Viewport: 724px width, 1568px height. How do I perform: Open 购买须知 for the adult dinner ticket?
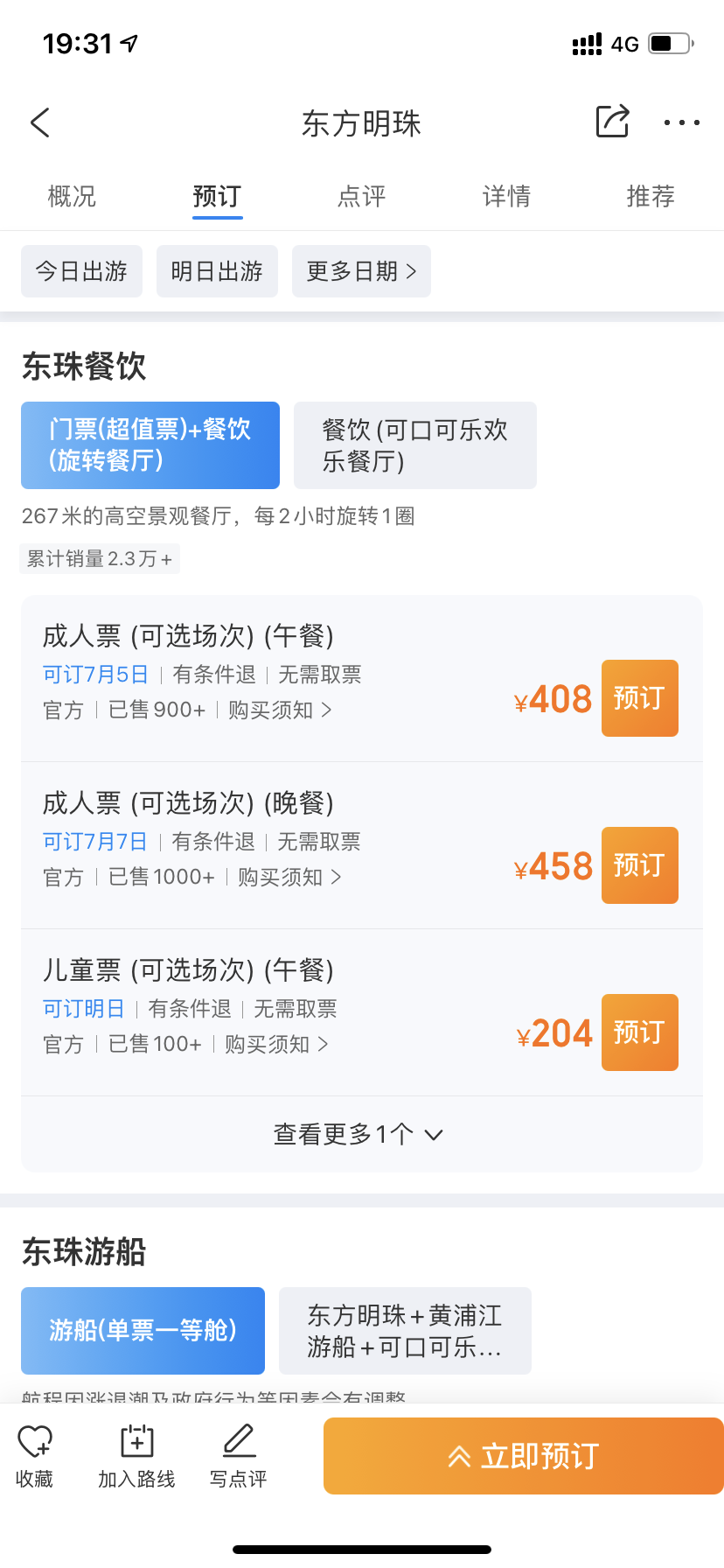pos(289,877)
